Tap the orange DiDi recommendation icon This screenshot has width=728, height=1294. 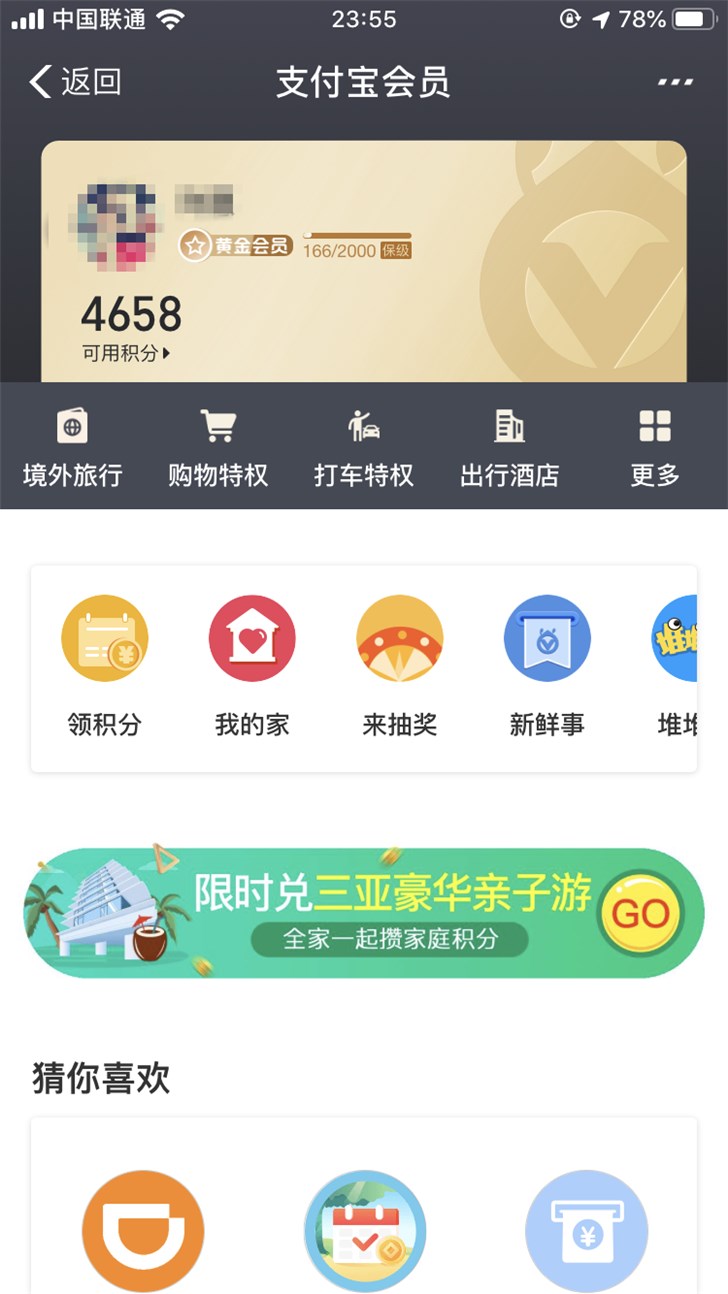point(143,1230)
